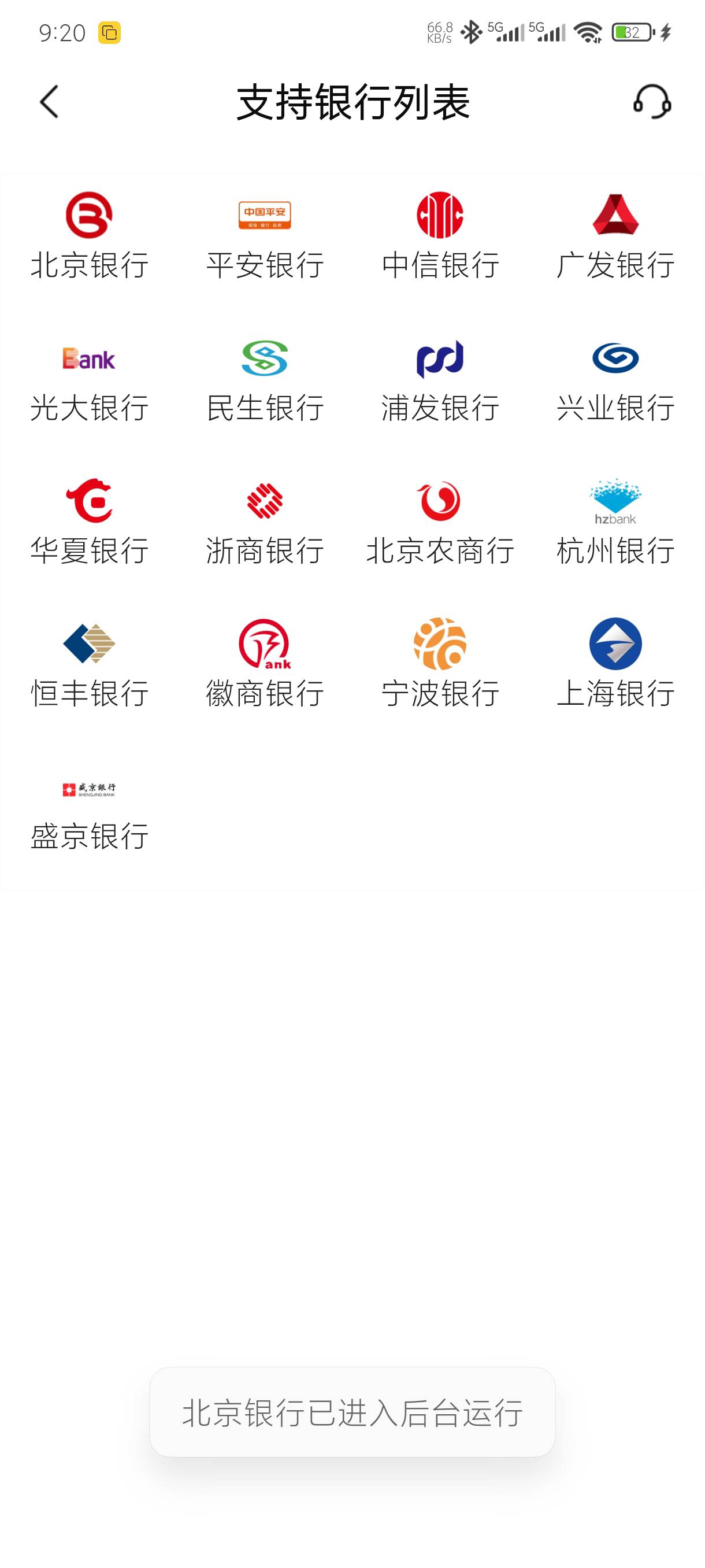The height and width of the screenshot is (1568, 705).
Task: Go back using the top-left arrow
Action: [49, 101]
